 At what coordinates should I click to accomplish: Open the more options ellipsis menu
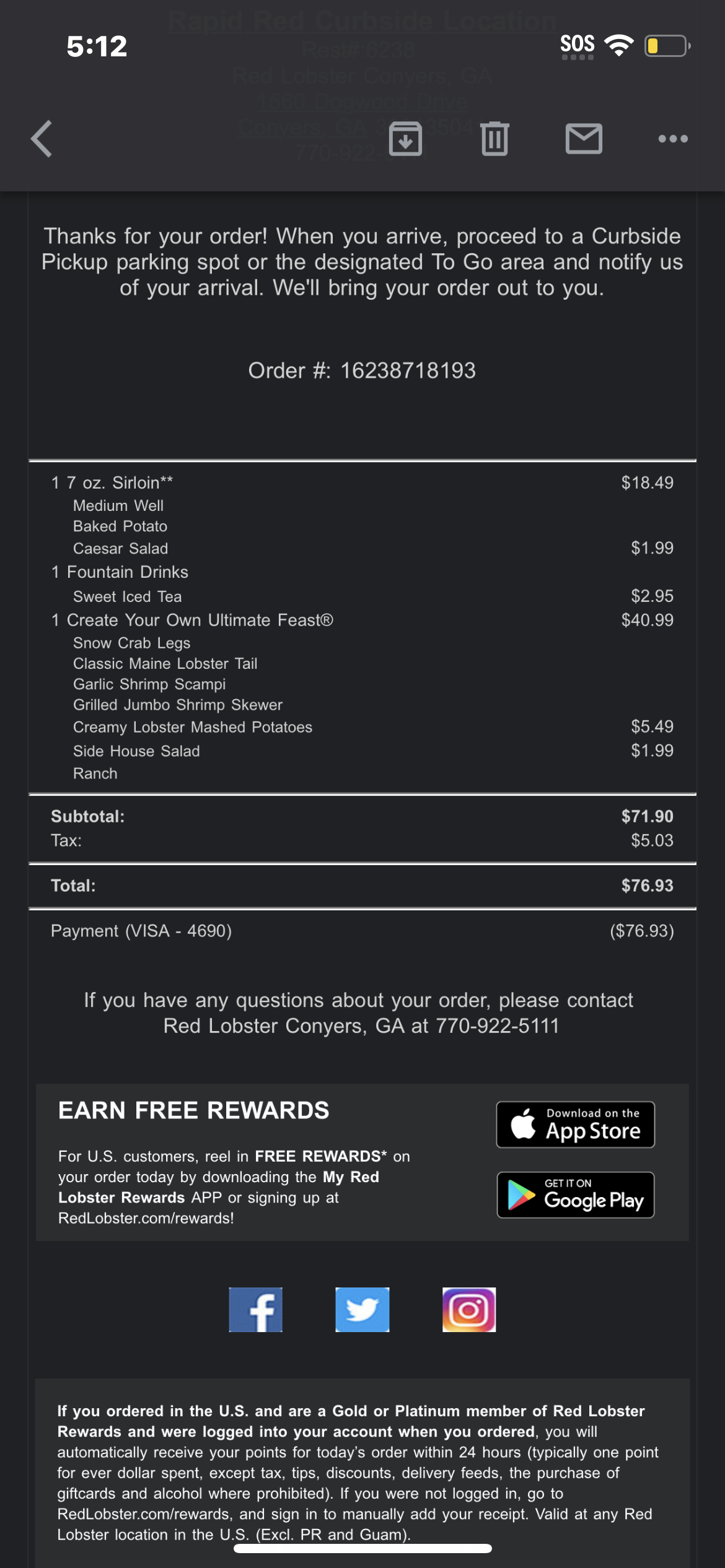coord(672,138)
